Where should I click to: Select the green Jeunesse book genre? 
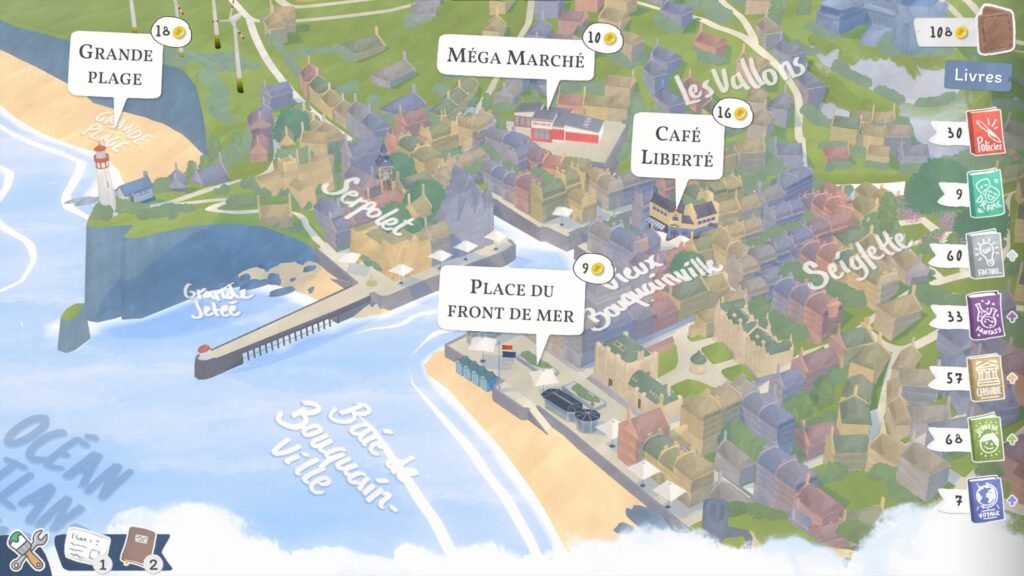[985, 438]
